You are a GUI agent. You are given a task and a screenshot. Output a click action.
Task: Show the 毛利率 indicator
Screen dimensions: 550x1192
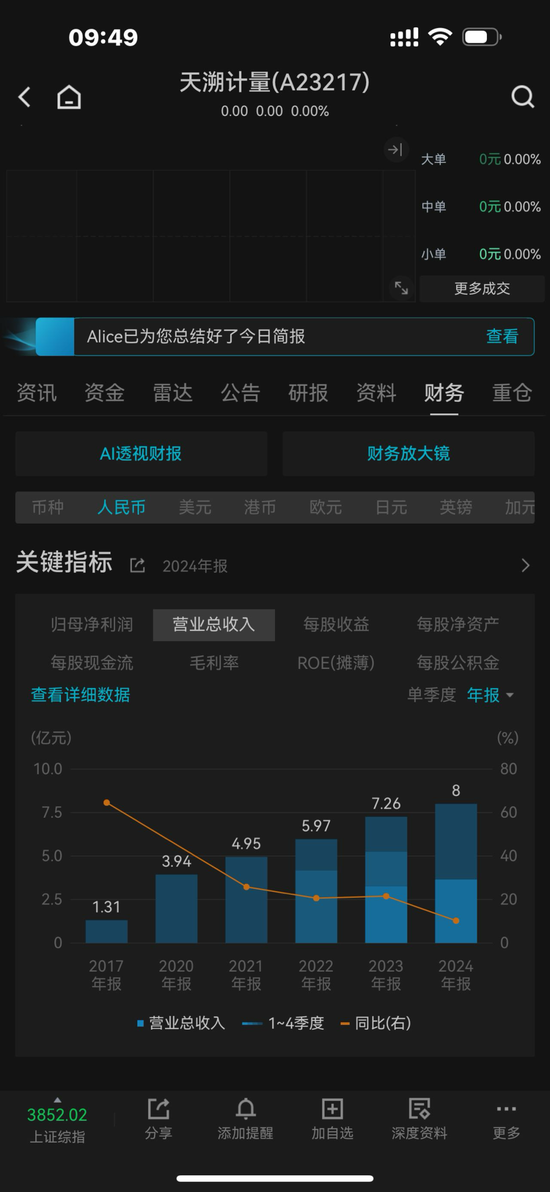[215, 663]
